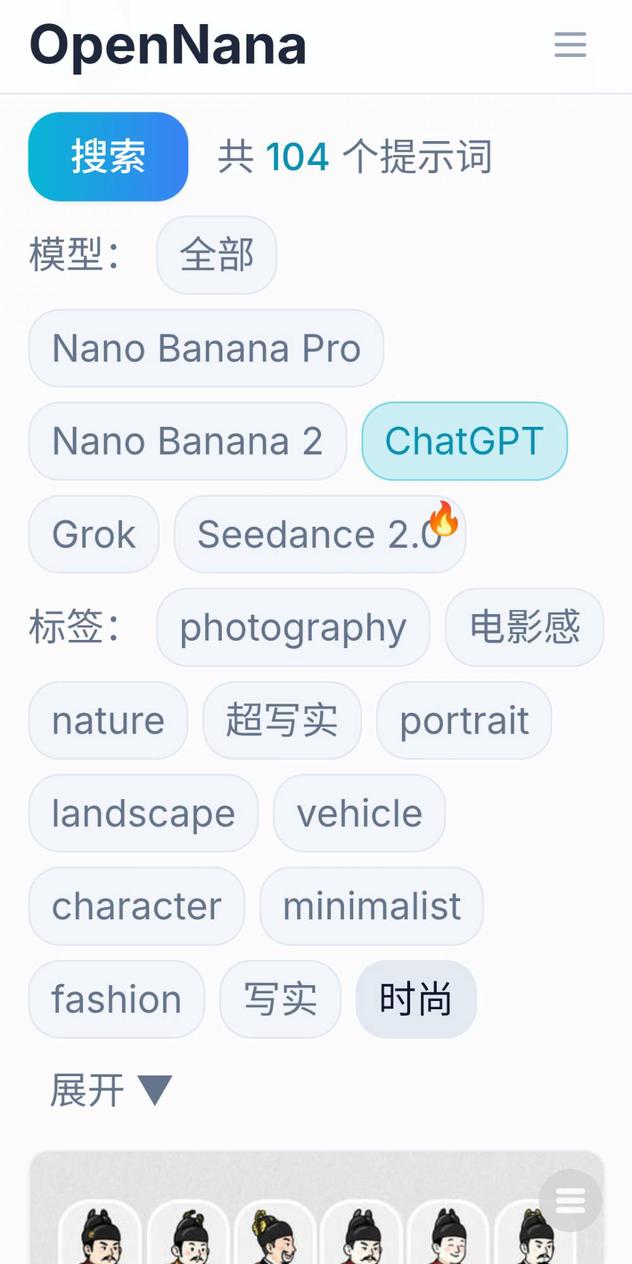Apply the 超写实 tag

point(281,720)
